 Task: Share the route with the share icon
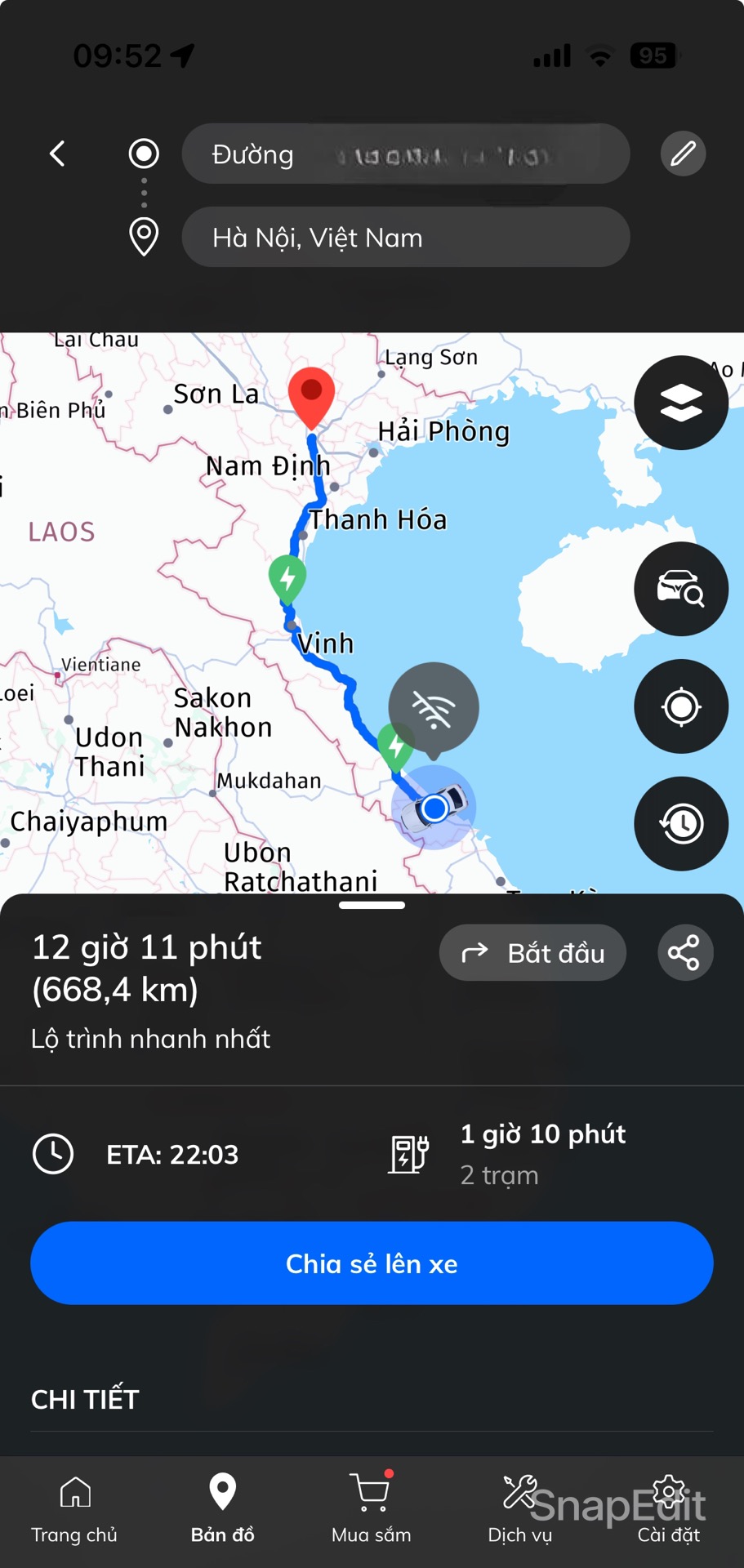click(684, 953)
